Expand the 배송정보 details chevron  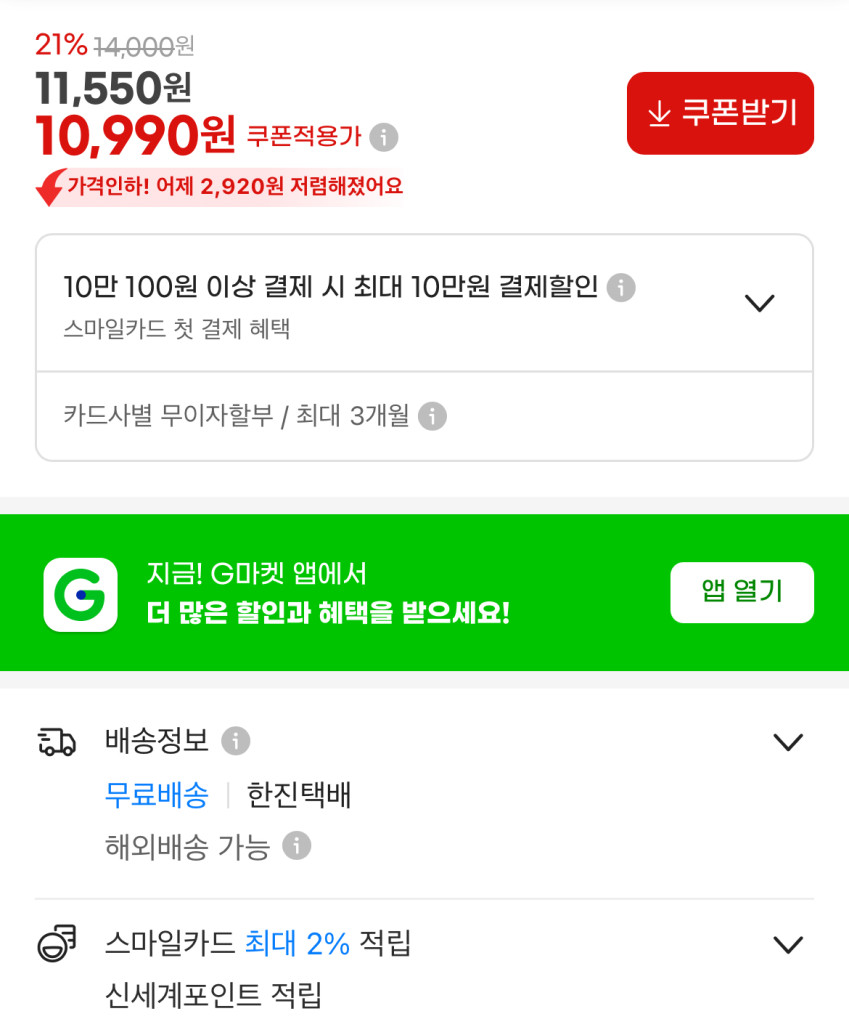click(788, 743)
